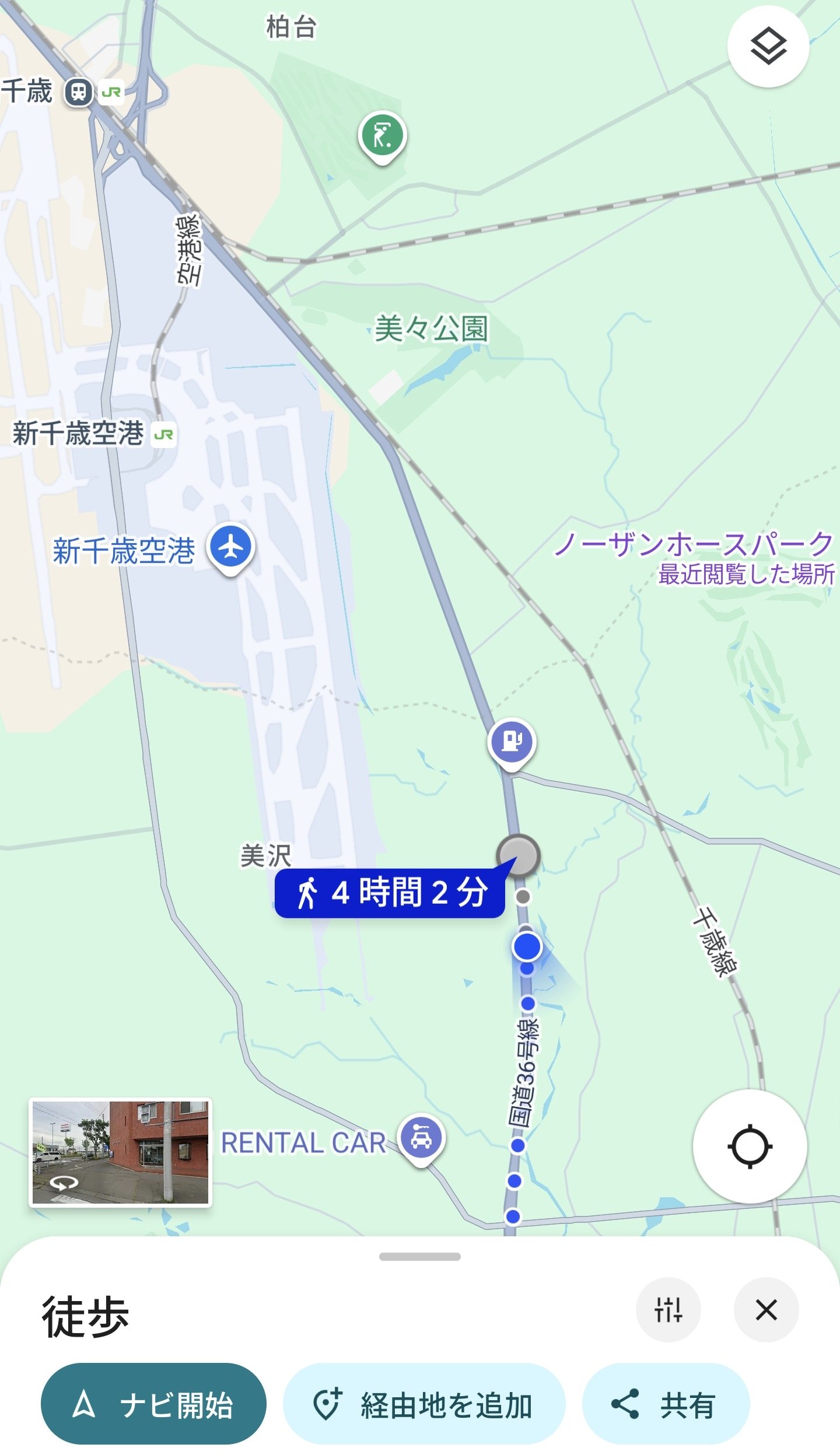840x1451 pixels.
Task: Open the Street View thumbnail
Action: point(120,1152)
